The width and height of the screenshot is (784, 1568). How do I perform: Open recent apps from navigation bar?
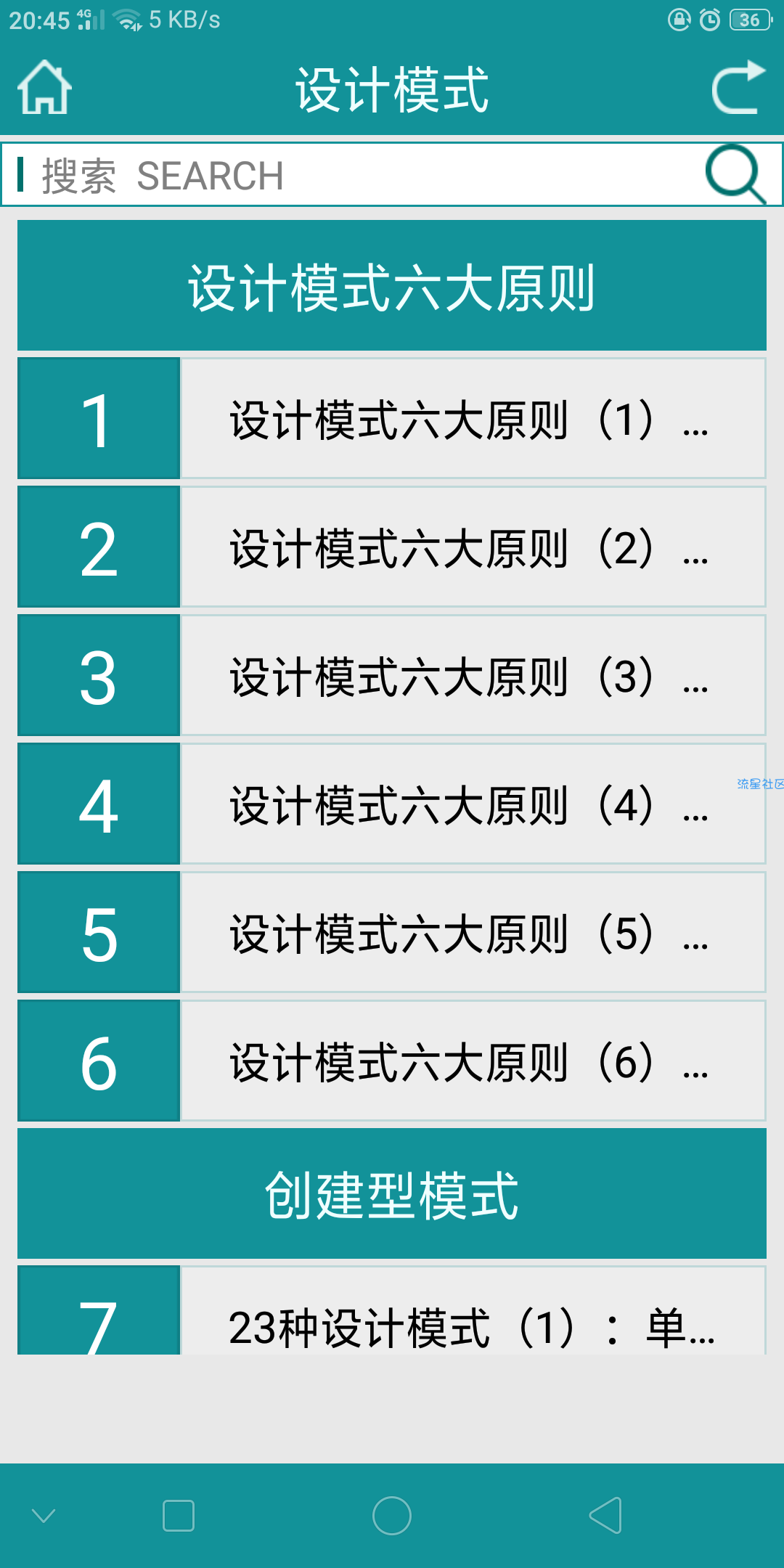(x=179, y=1516)
